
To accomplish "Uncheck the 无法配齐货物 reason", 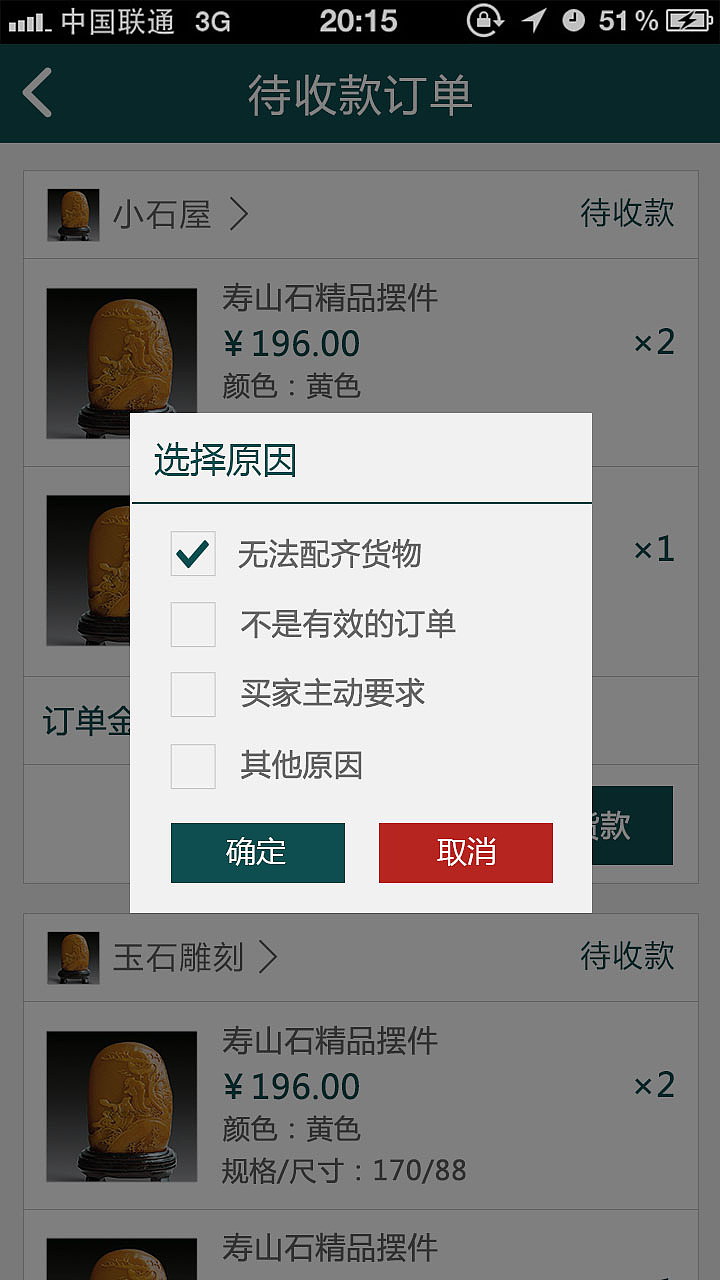I will tap(195, 553).
